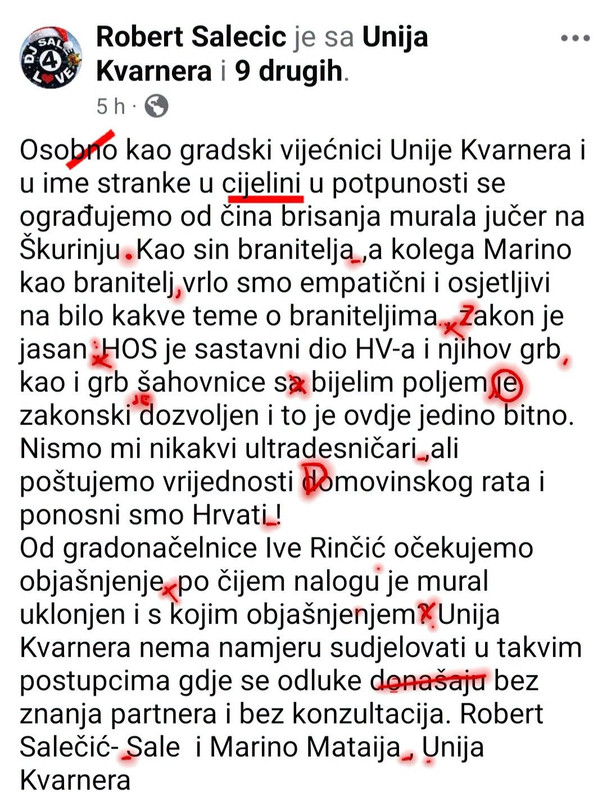This screenshot has width=607, height=800.
Task: Open the three-dot post options menu
Action: coord(575,38)
